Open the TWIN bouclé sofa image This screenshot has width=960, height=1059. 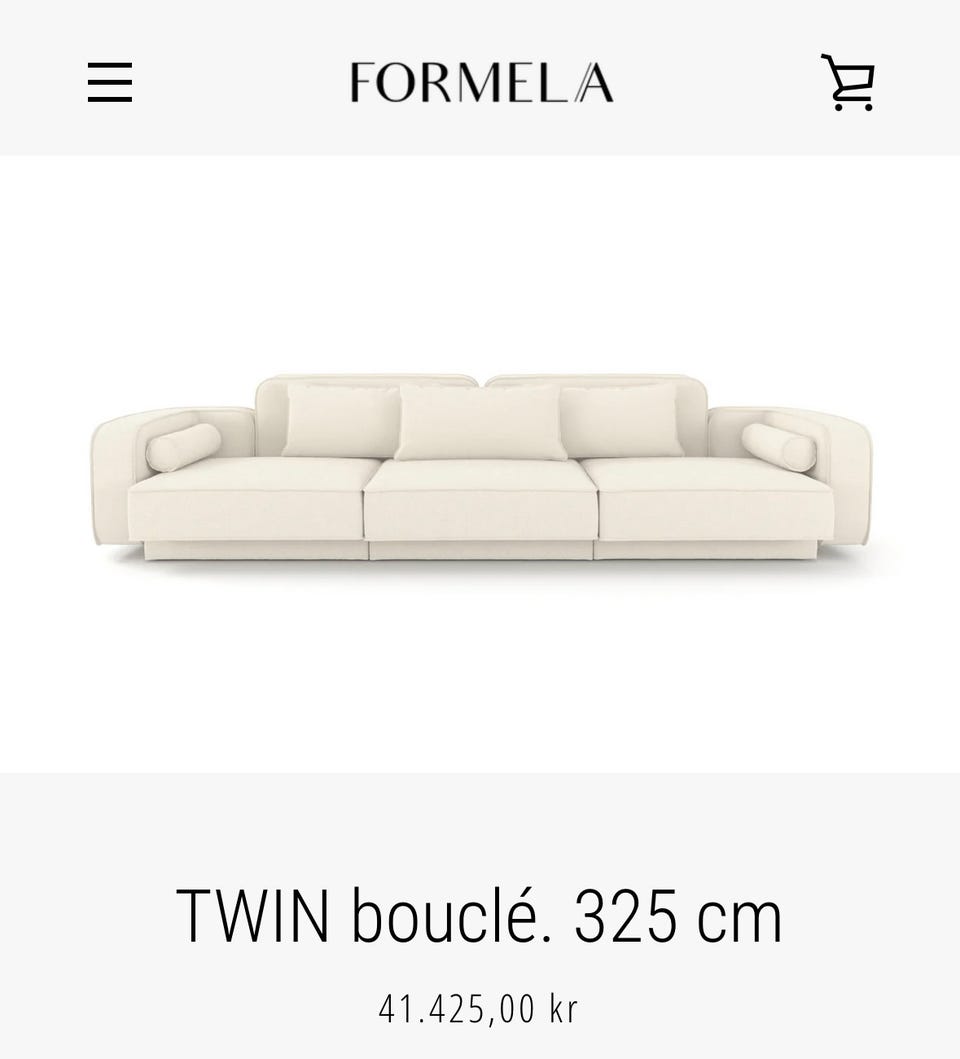[x=480, y=465]
